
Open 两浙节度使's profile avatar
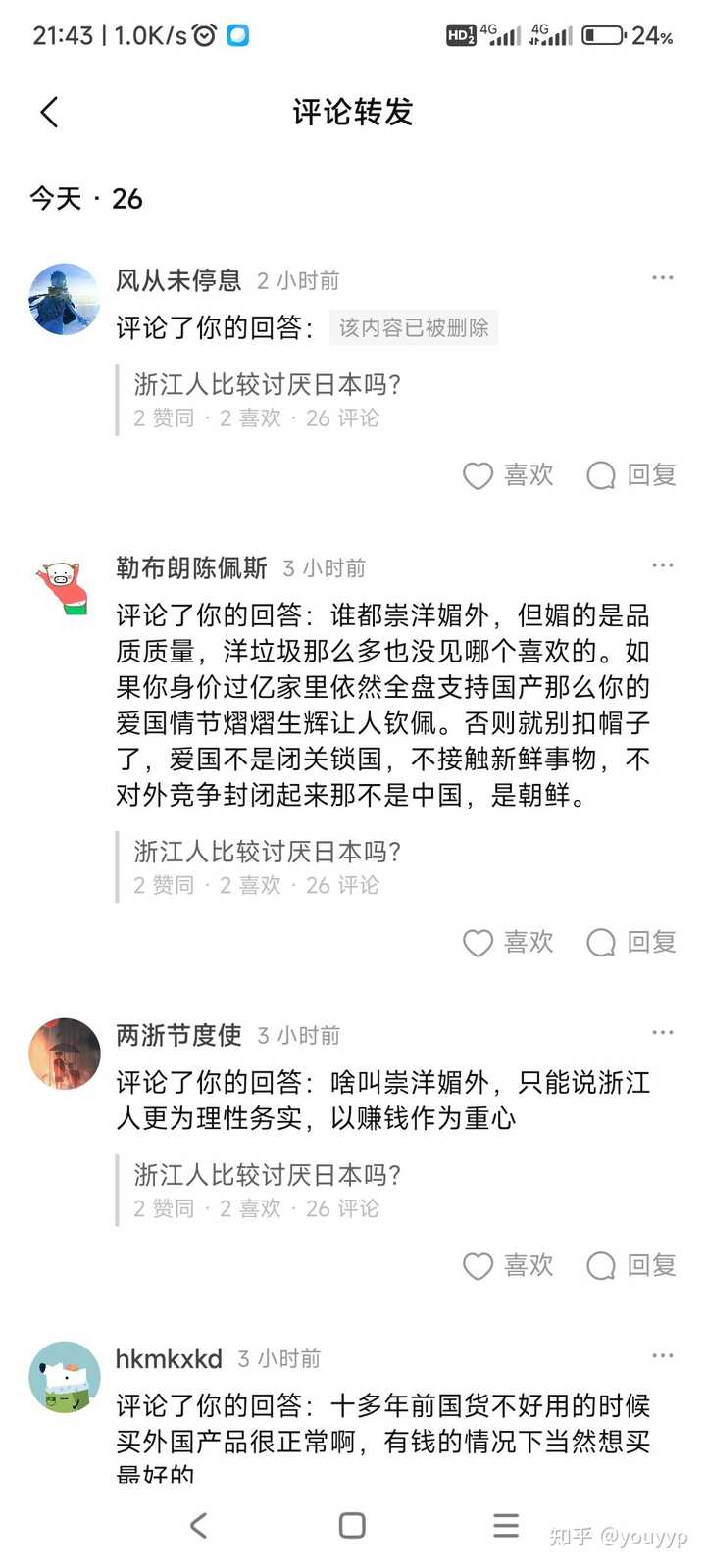(x=65, y=1053)
